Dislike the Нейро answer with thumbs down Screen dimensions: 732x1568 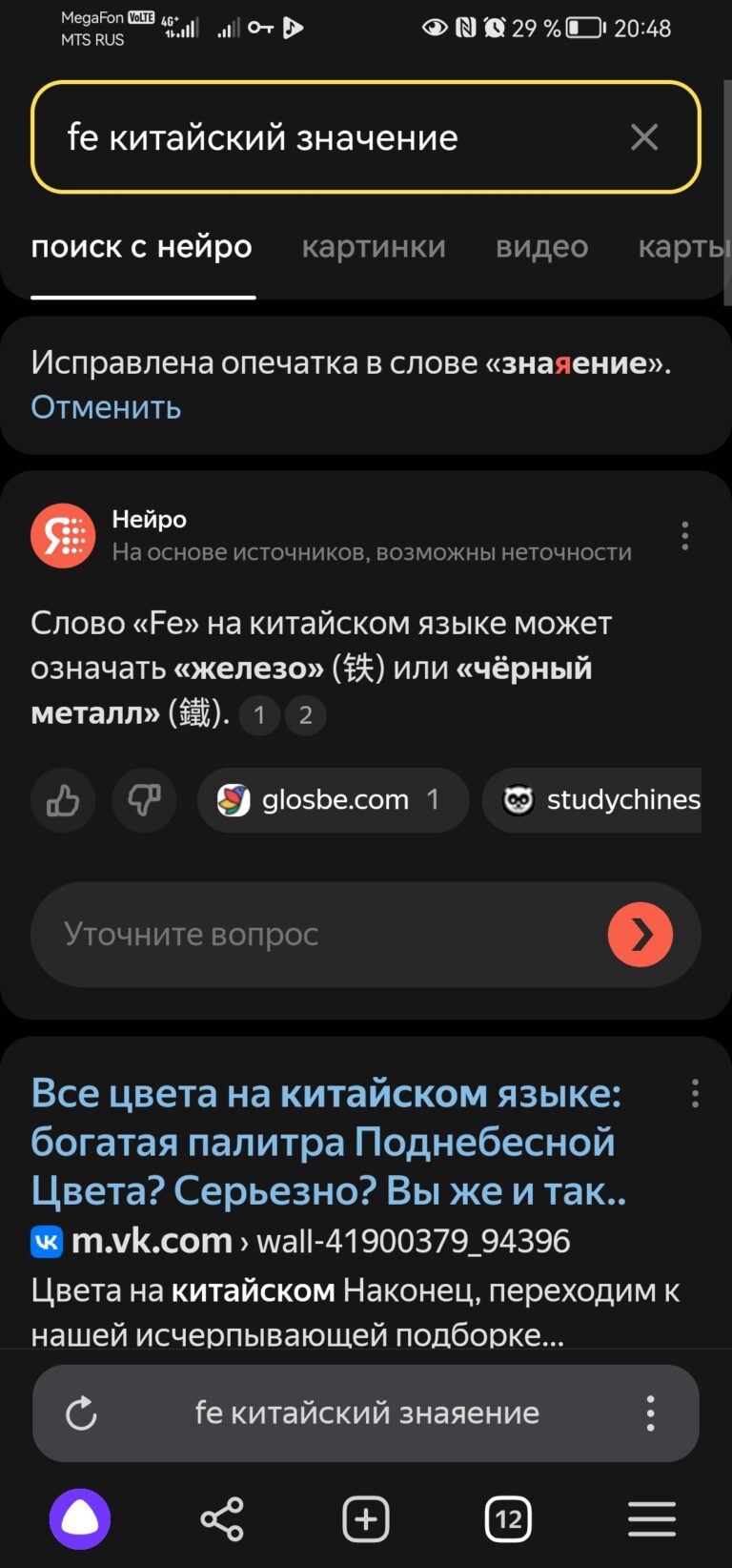click(x=144, y=800)
